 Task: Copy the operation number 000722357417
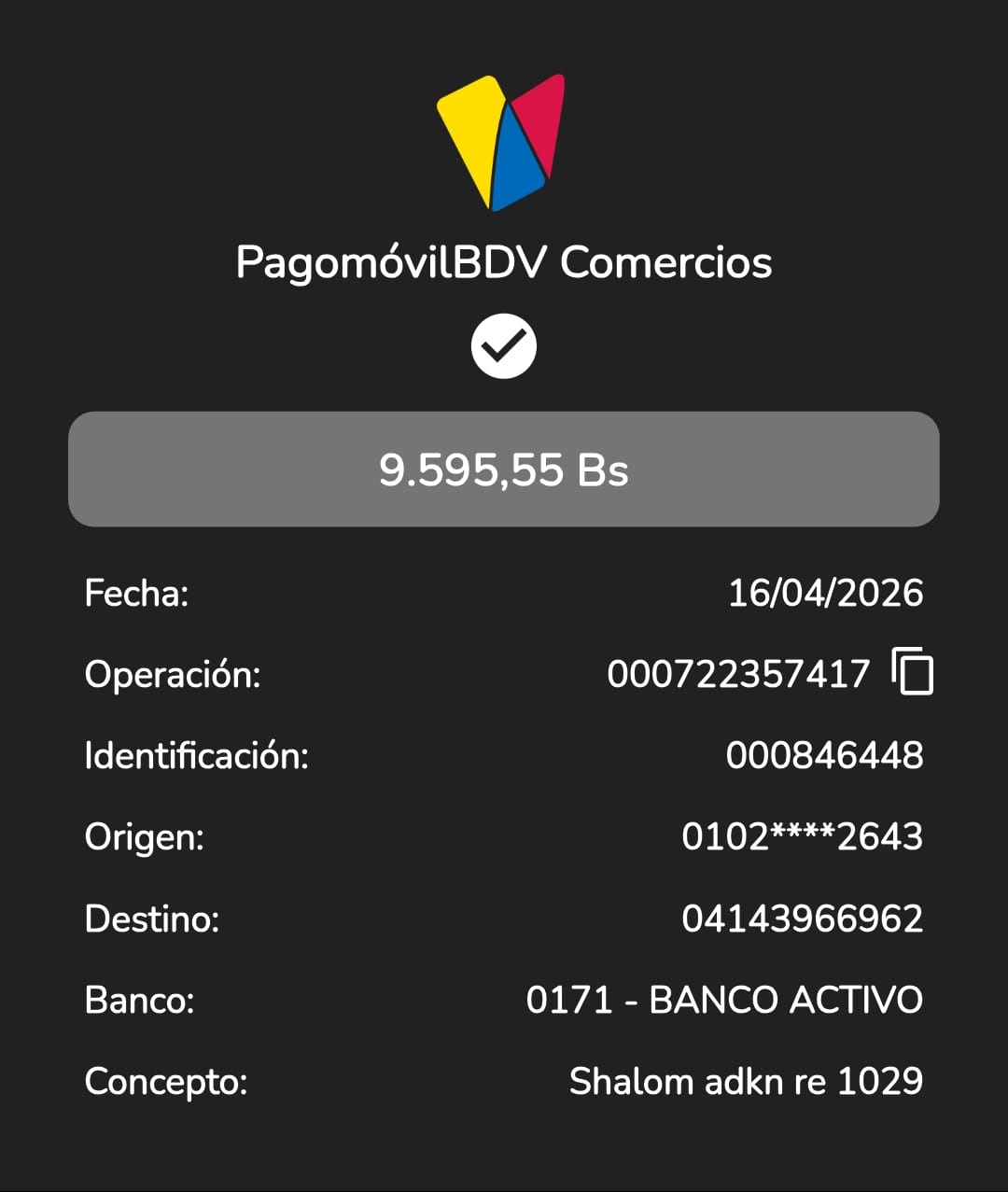click(912, 672)
